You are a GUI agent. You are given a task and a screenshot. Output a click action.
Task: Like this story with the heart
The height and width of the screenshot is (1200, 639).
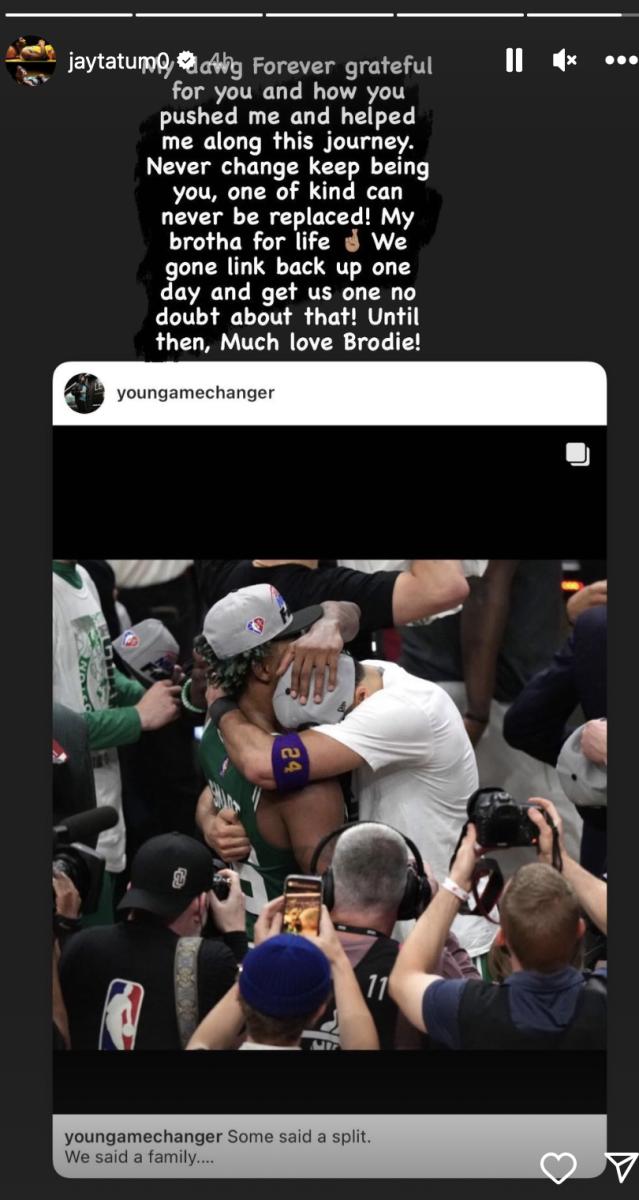(x=558, y=1167)
